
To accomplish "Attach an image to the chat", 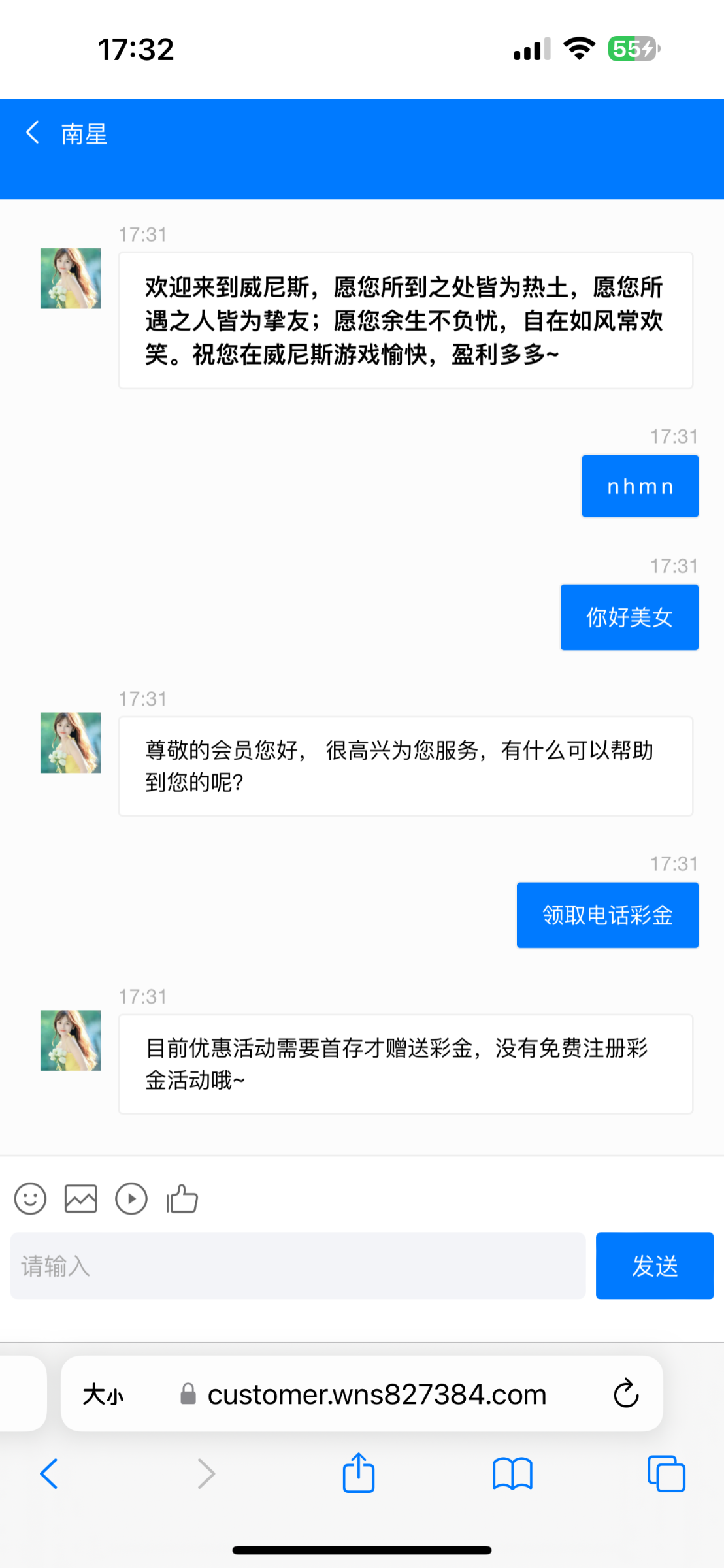I will point(80,1199).
